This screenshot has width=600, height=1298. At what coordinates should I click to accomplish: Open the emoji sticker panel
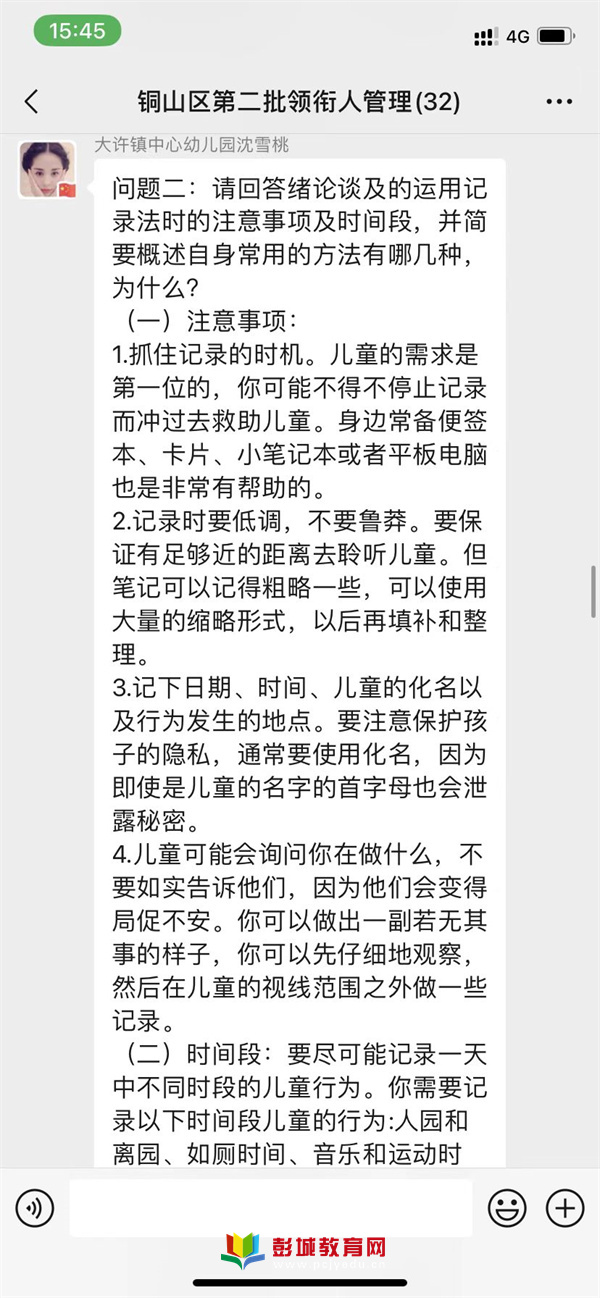click(x=507, y=1209)
